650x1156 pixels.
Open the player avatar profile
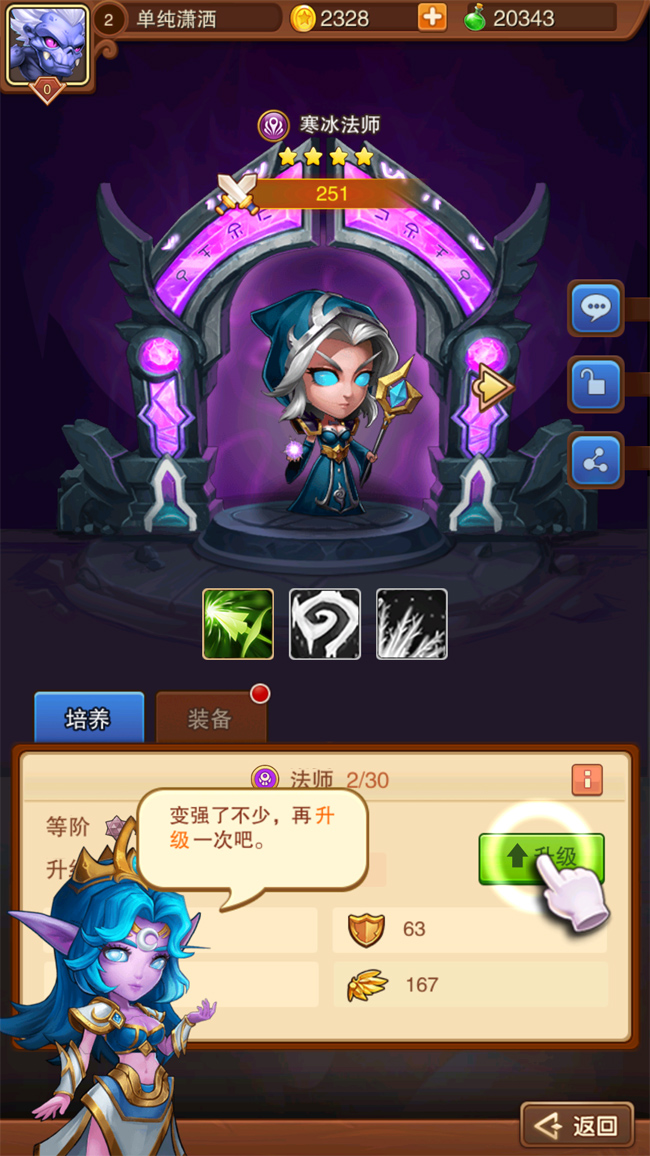47,45
